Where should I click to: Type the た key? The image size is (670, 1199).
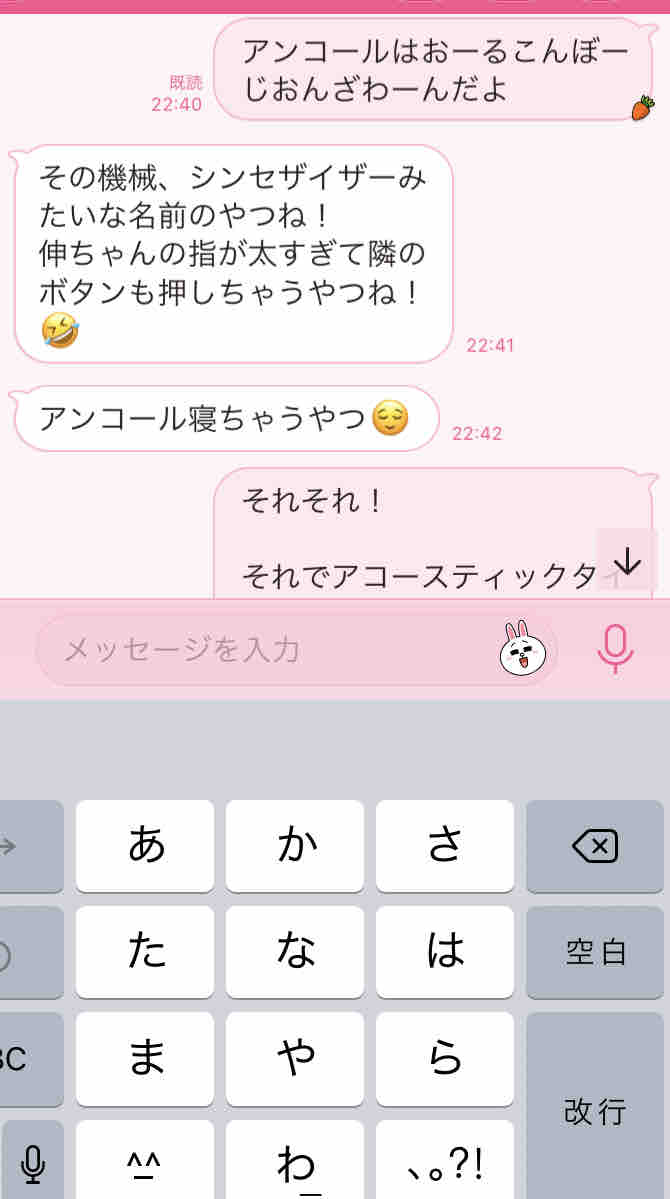145,953
